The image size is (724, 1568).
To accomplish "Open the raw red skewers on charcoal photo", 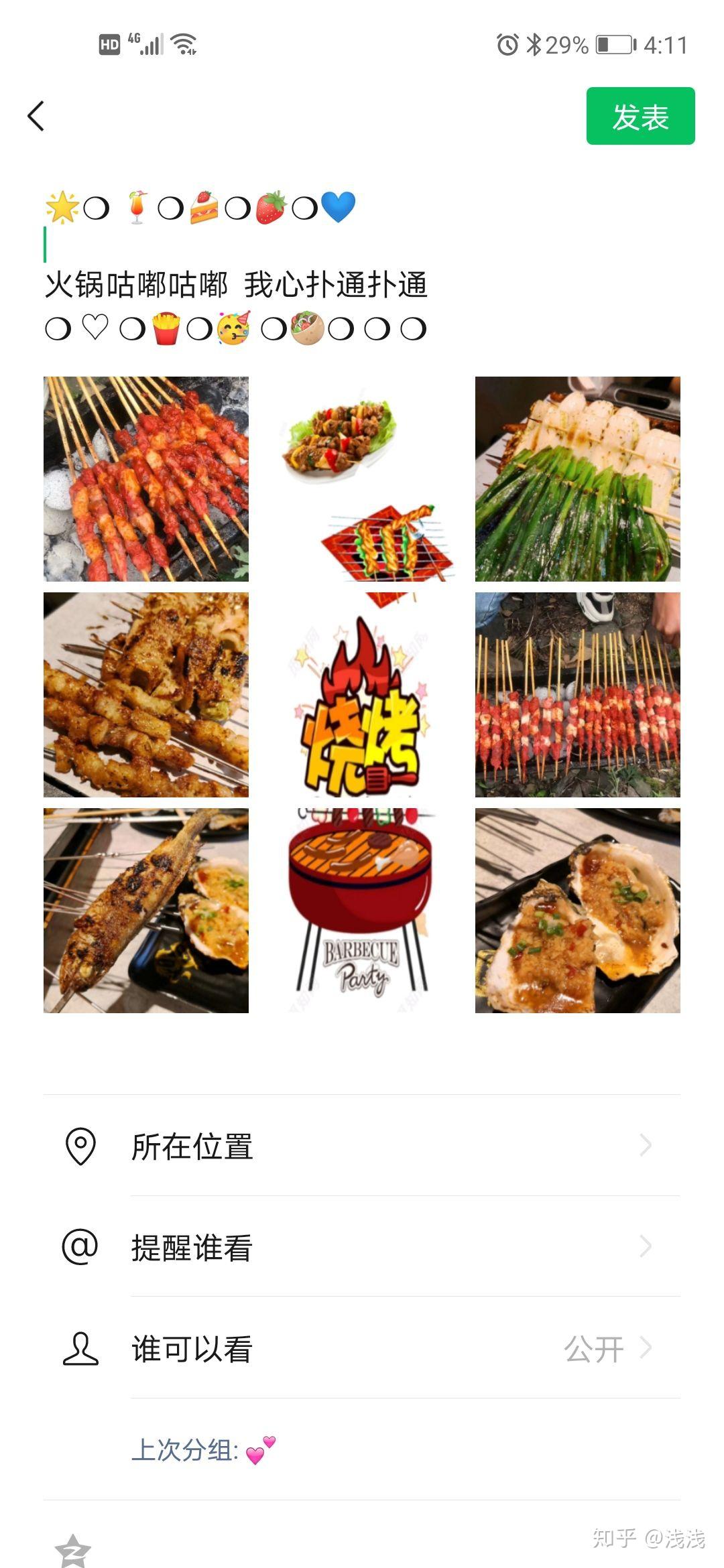I will coord(146,479).
